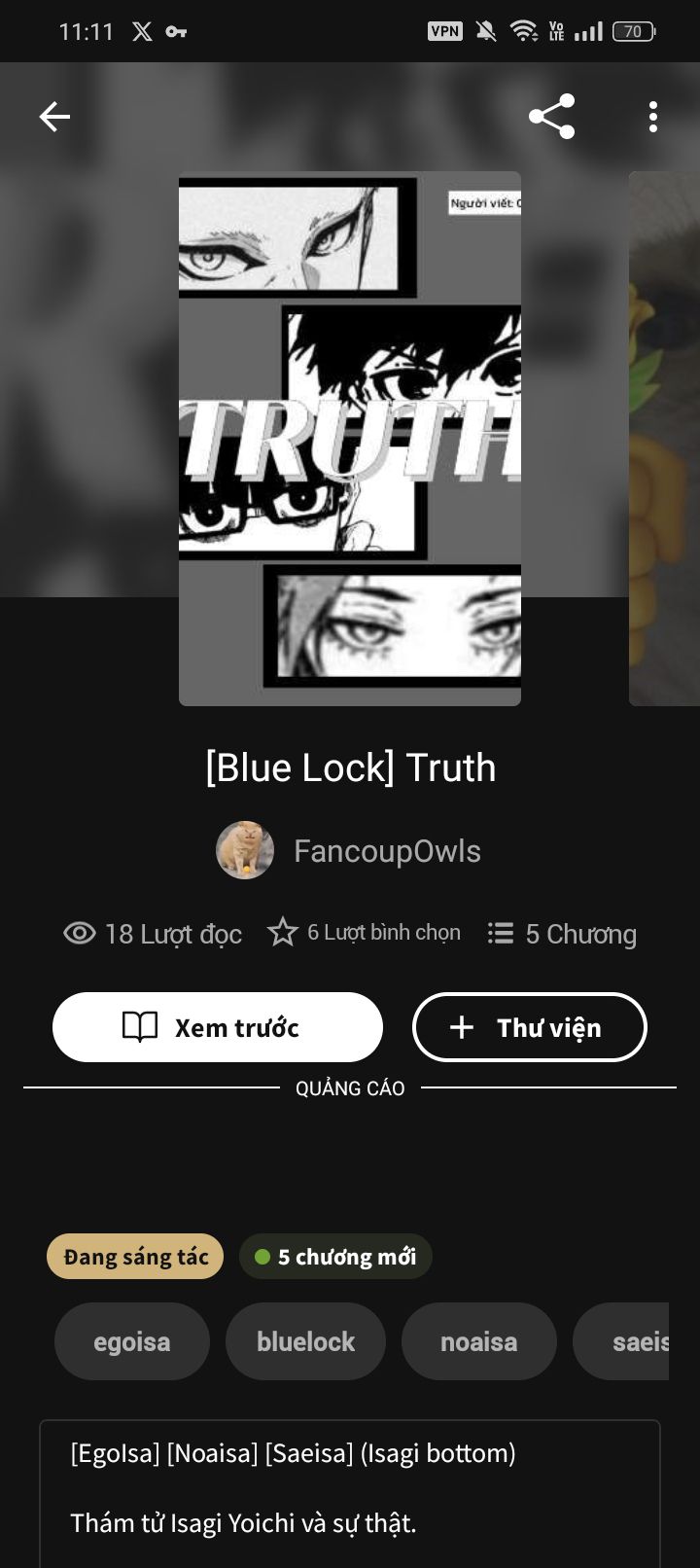Add story with Thư viện button

pos(530,1027)
